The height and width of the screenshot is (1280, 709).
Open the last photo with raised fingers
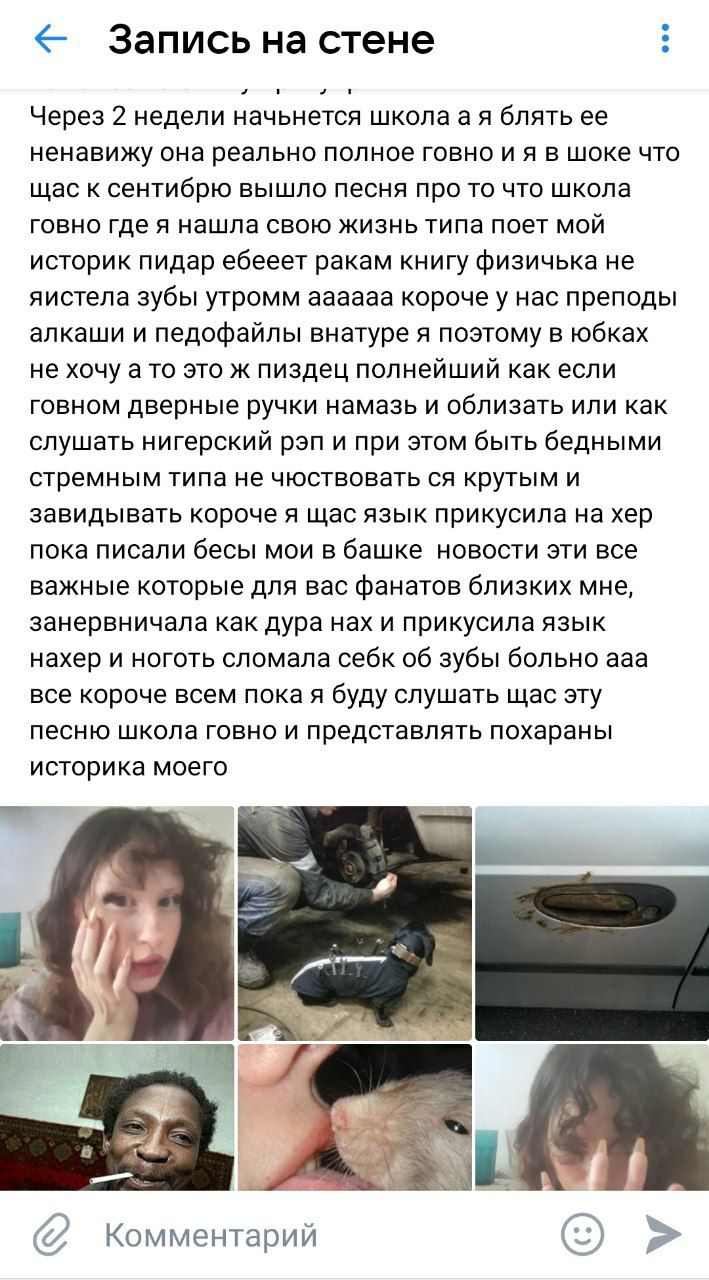pyautogui.click(x=592, y=1116)
